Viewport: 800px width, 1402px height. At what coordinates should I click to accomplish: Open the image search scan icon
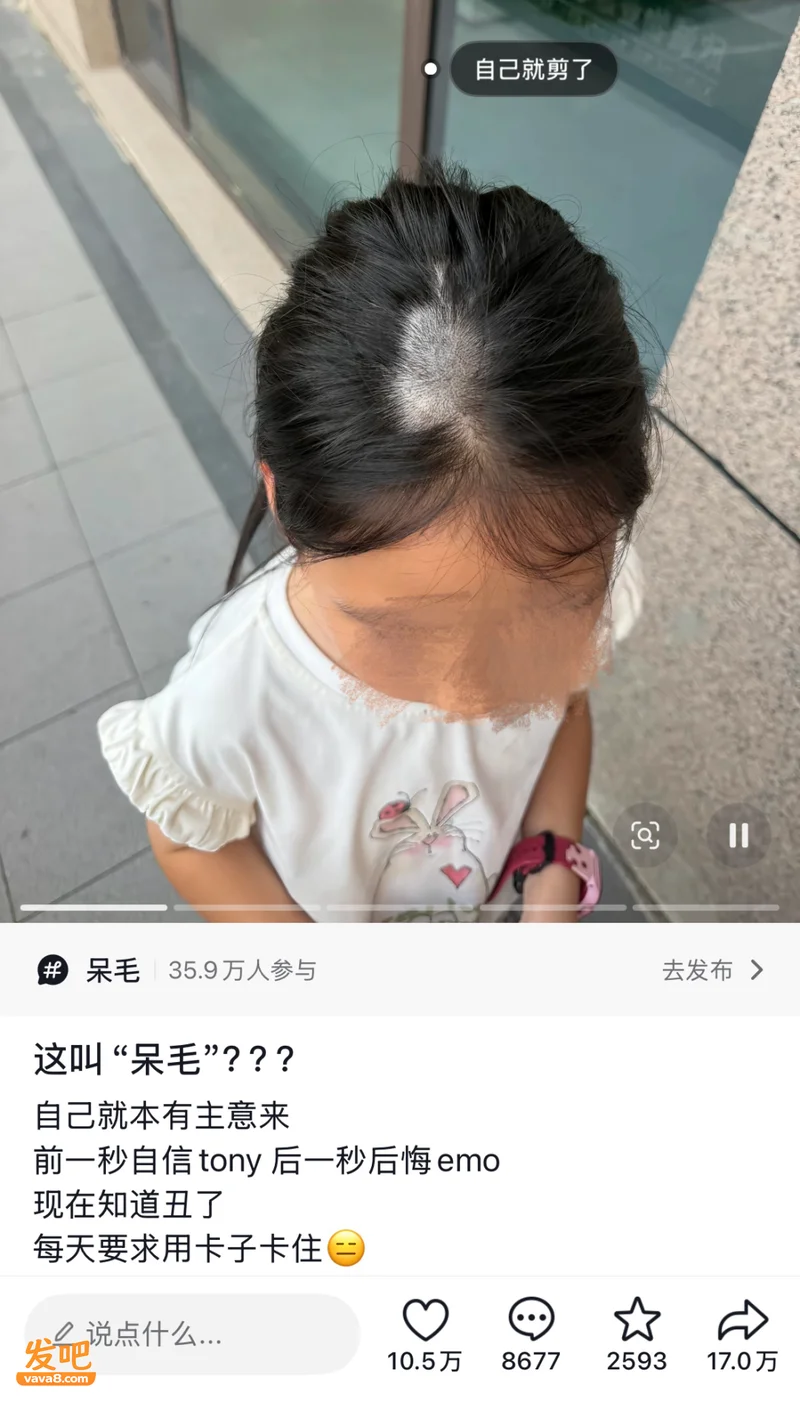[645, 835]
